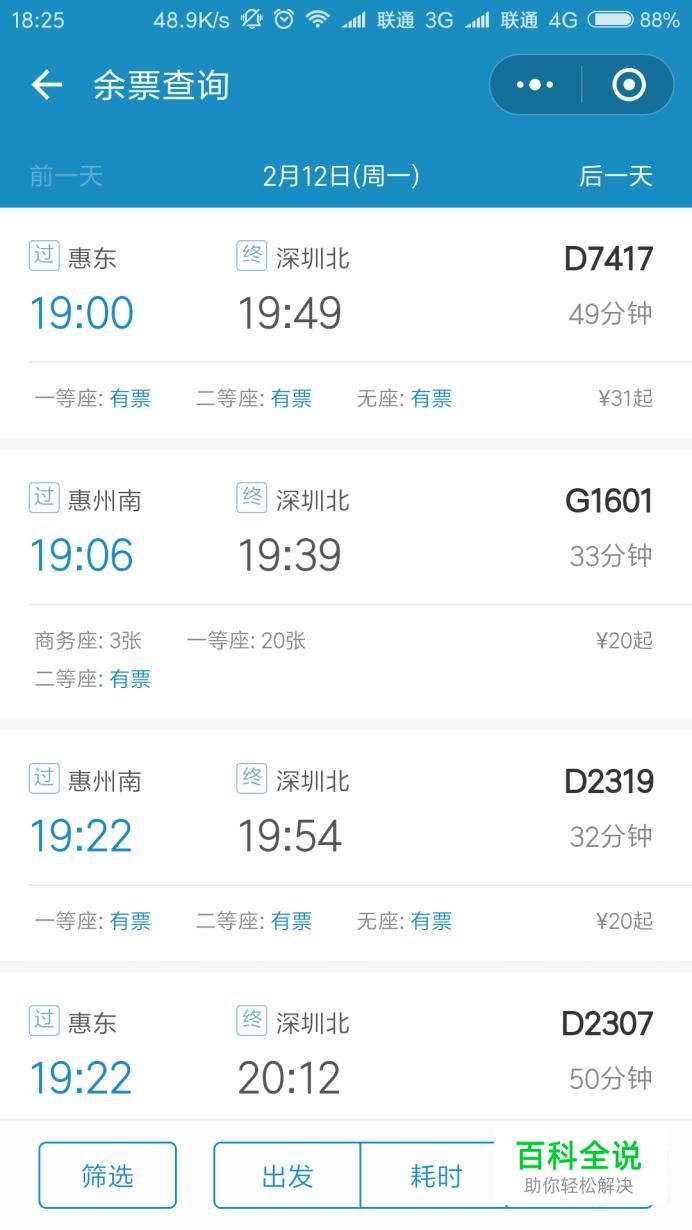Open the 筛选 filter button
The height and width of the screenshot is (1230, 692).
[x=107, y=1175]
